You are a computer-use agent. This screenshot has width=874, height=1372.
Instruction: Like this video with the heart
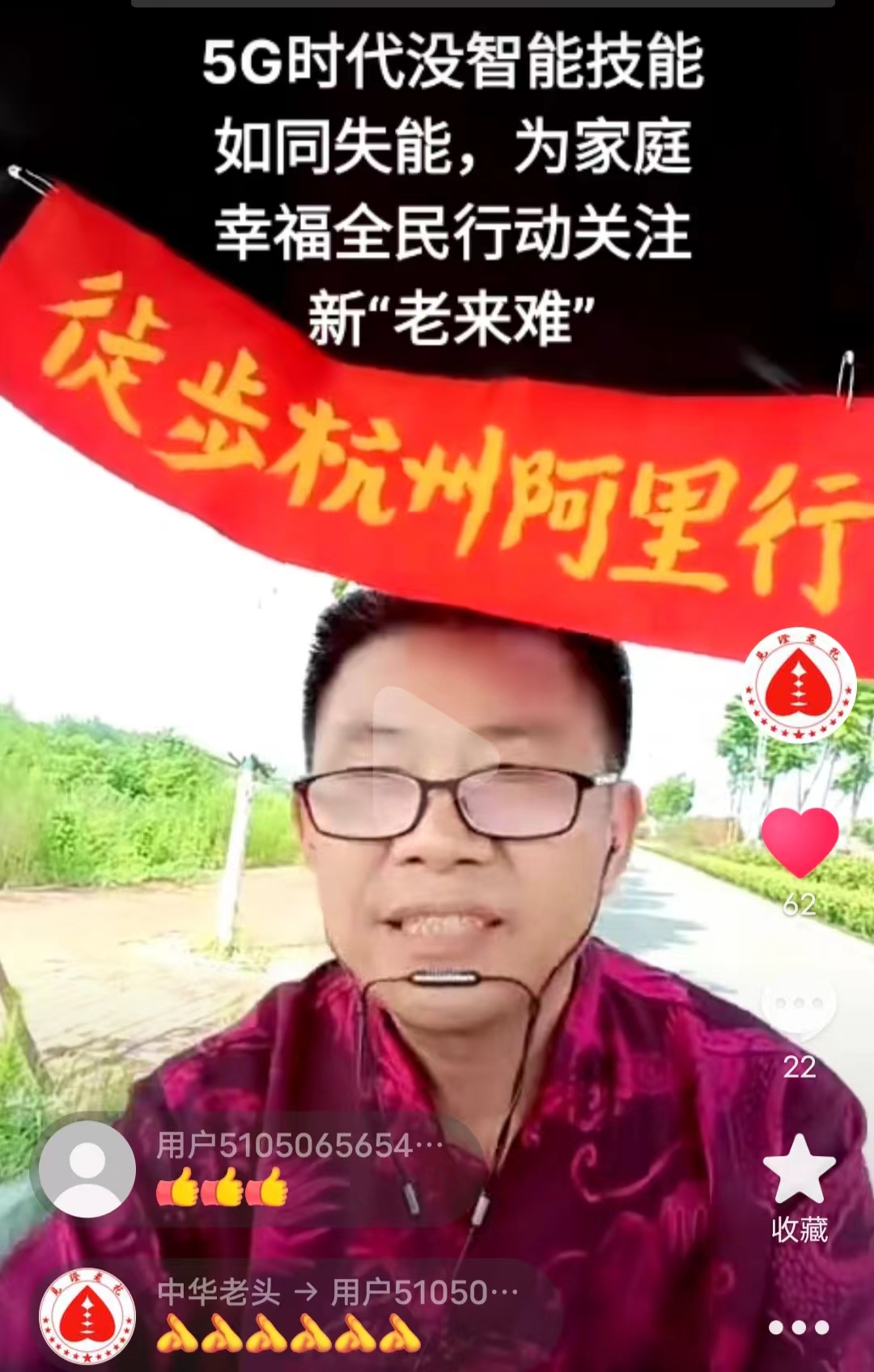pos(800,842)
